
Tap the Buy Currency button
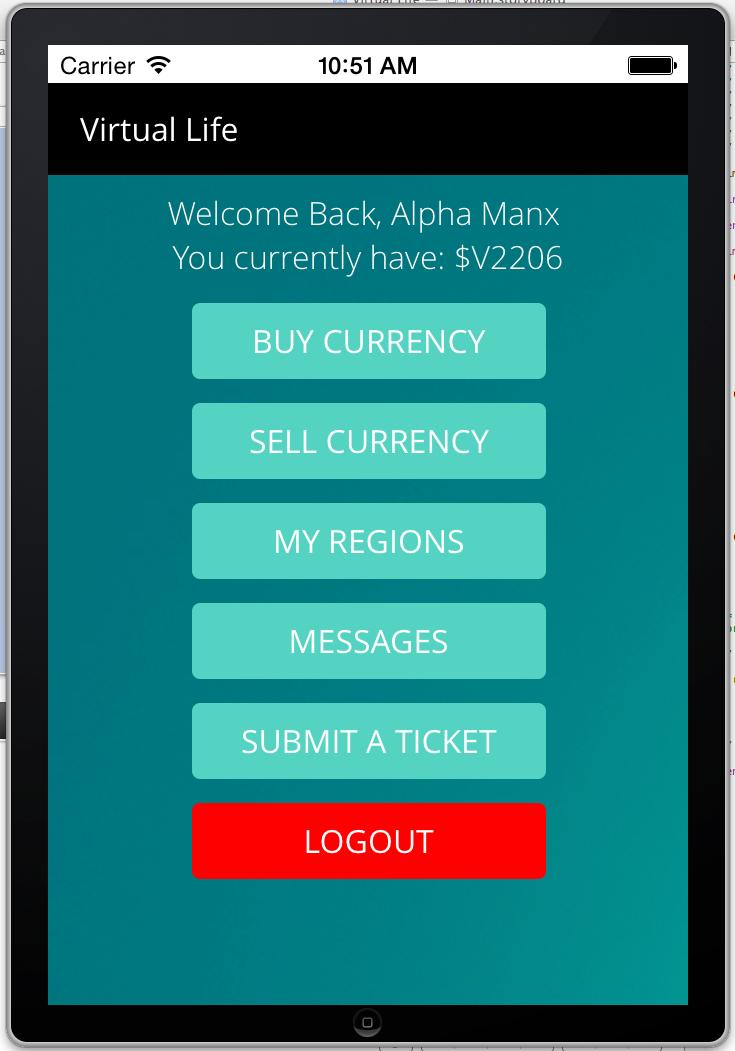(368, 341)
